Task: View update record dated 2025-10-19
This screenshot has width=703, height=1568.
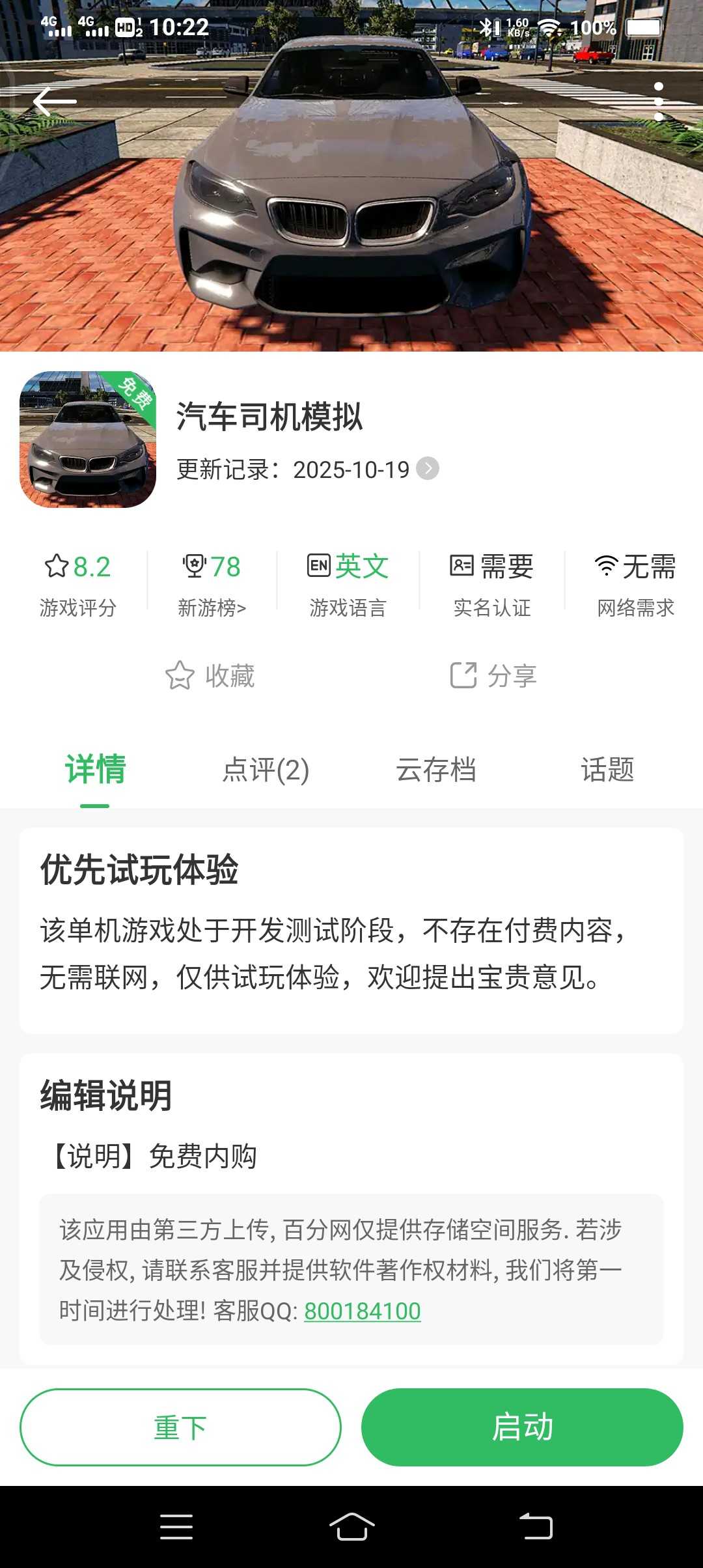Action: tap(307, 469)
